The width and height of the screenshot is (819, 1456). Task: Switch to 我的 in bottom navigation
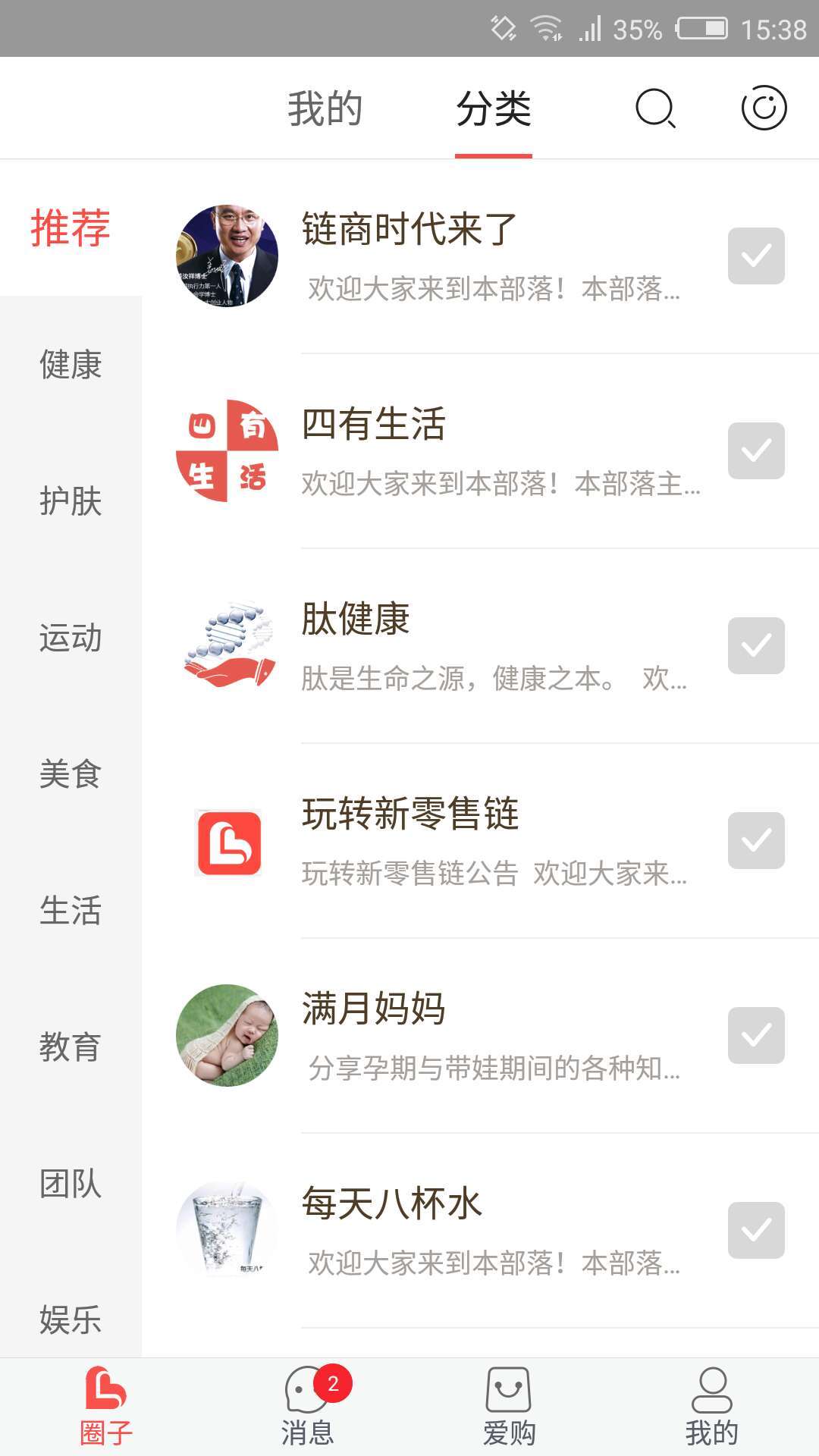point(711,1407)
